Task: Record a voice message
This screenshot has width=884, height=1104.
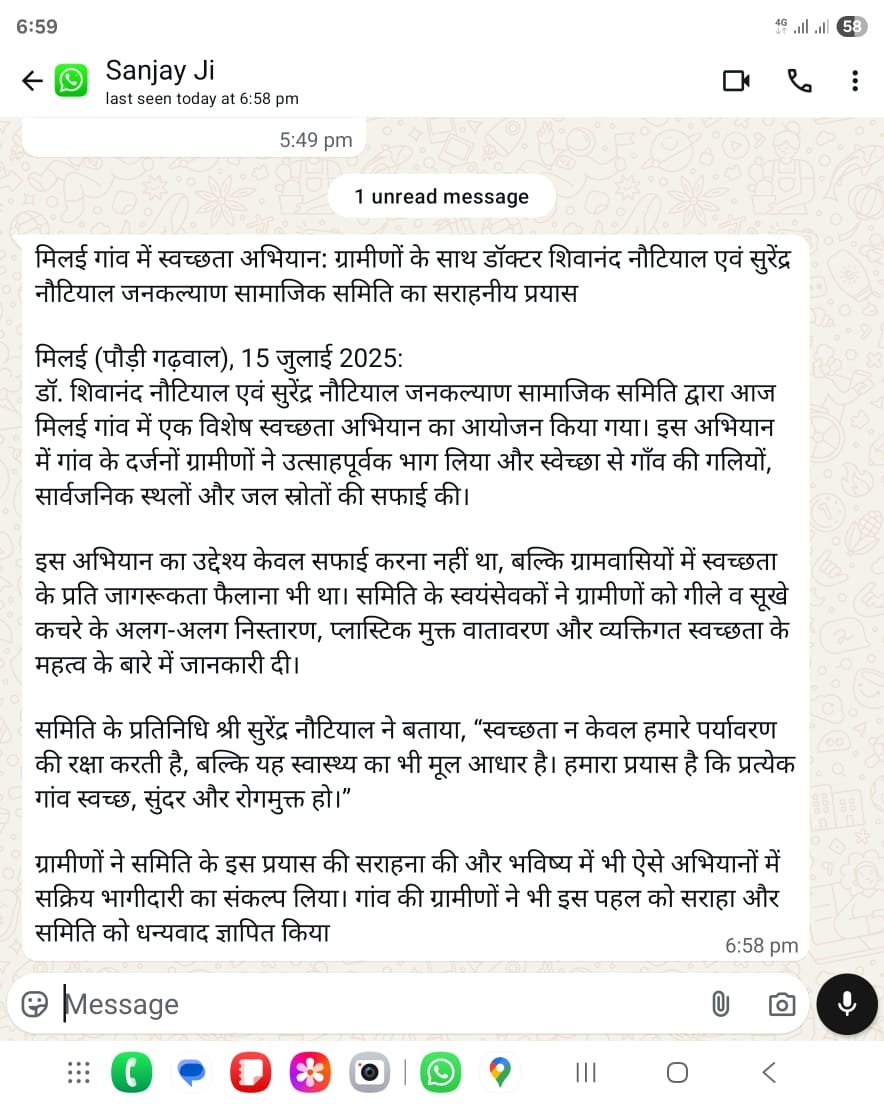Action: coord(847,1003)
